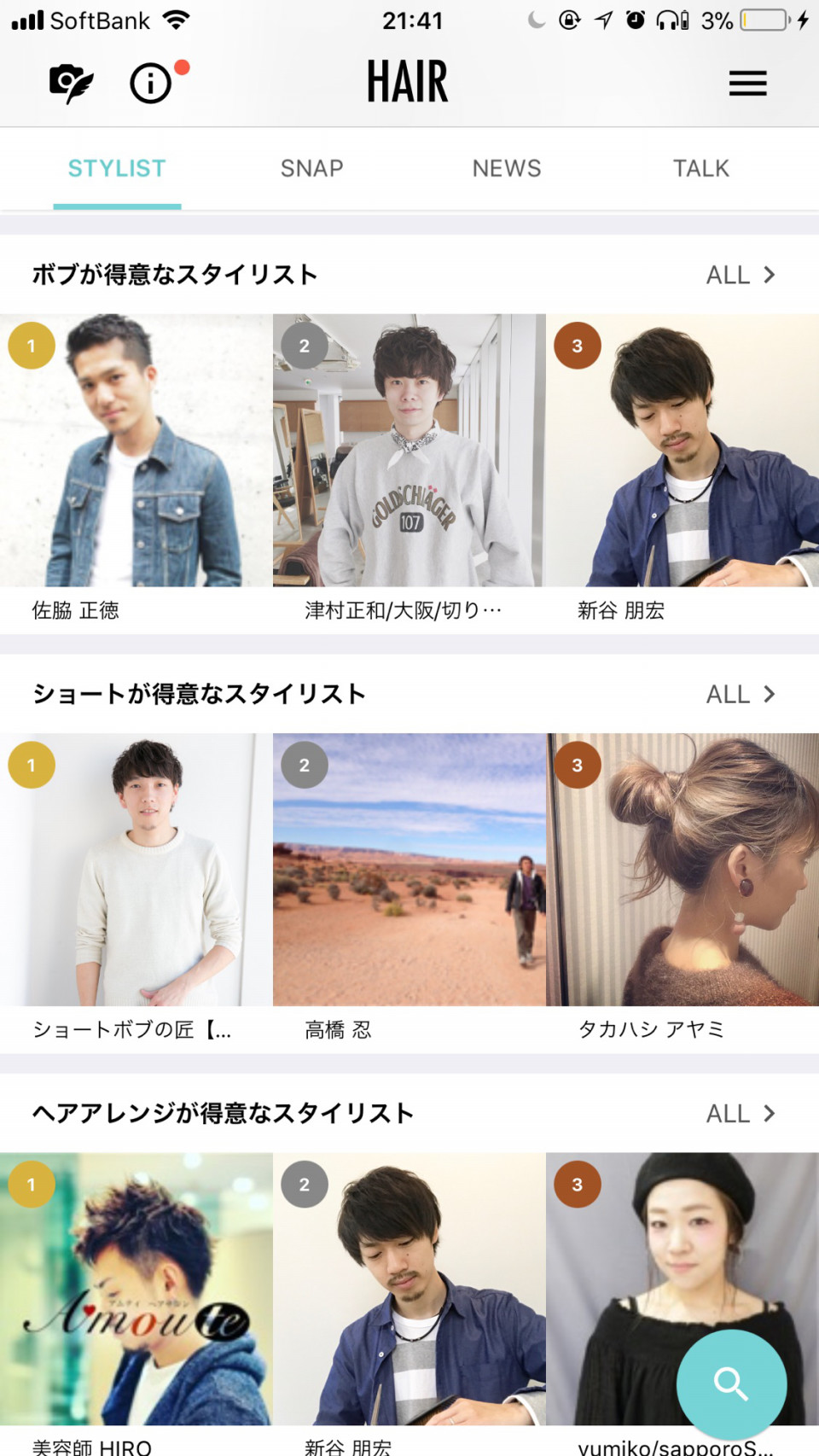Tap the floating search button
Screen dimensions: 819x1456
pyautogui.click(x=731, y=1383)
